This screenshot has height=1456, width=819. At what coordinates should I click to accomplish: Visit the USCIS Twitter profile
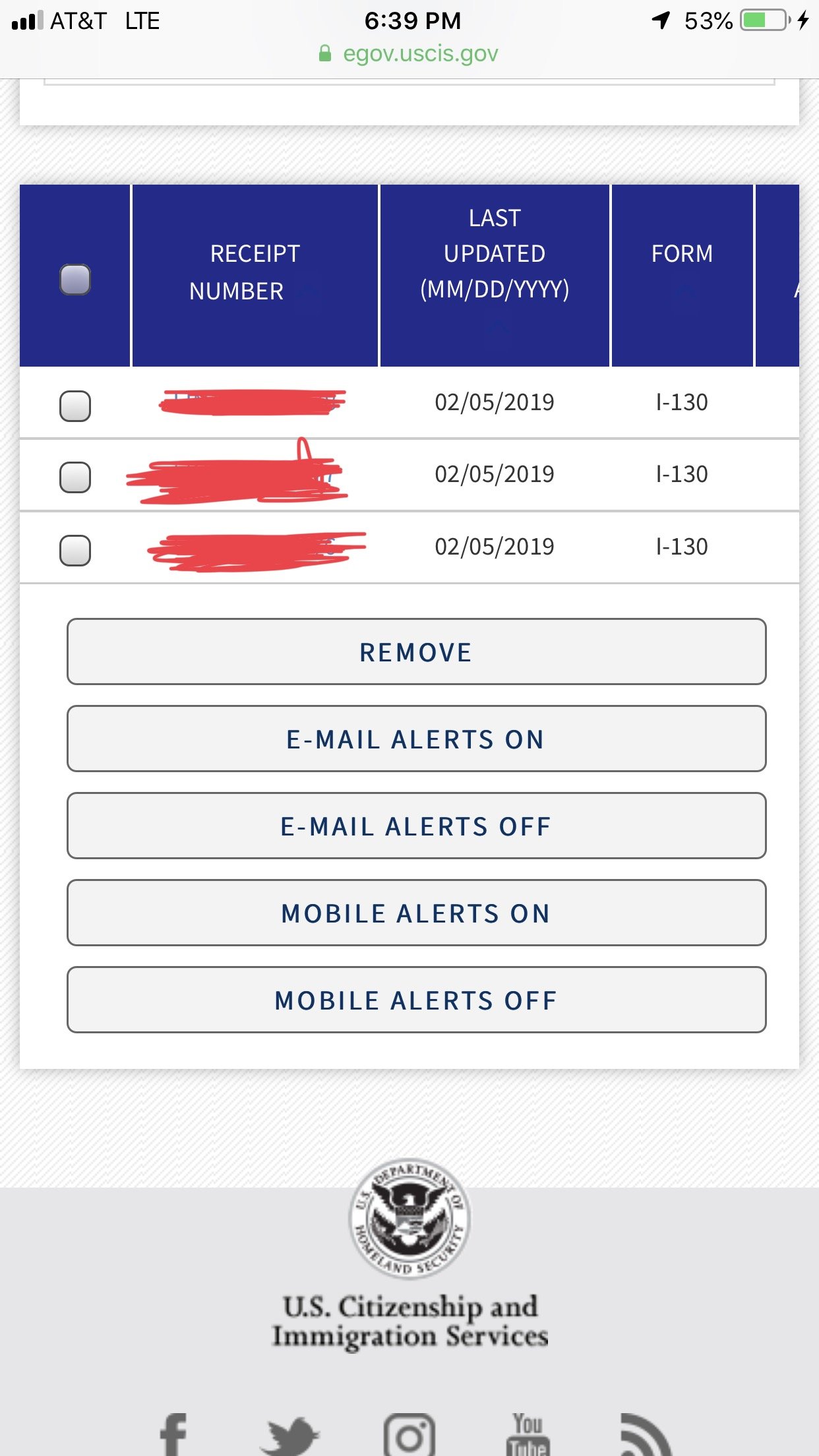point(290,1436)
